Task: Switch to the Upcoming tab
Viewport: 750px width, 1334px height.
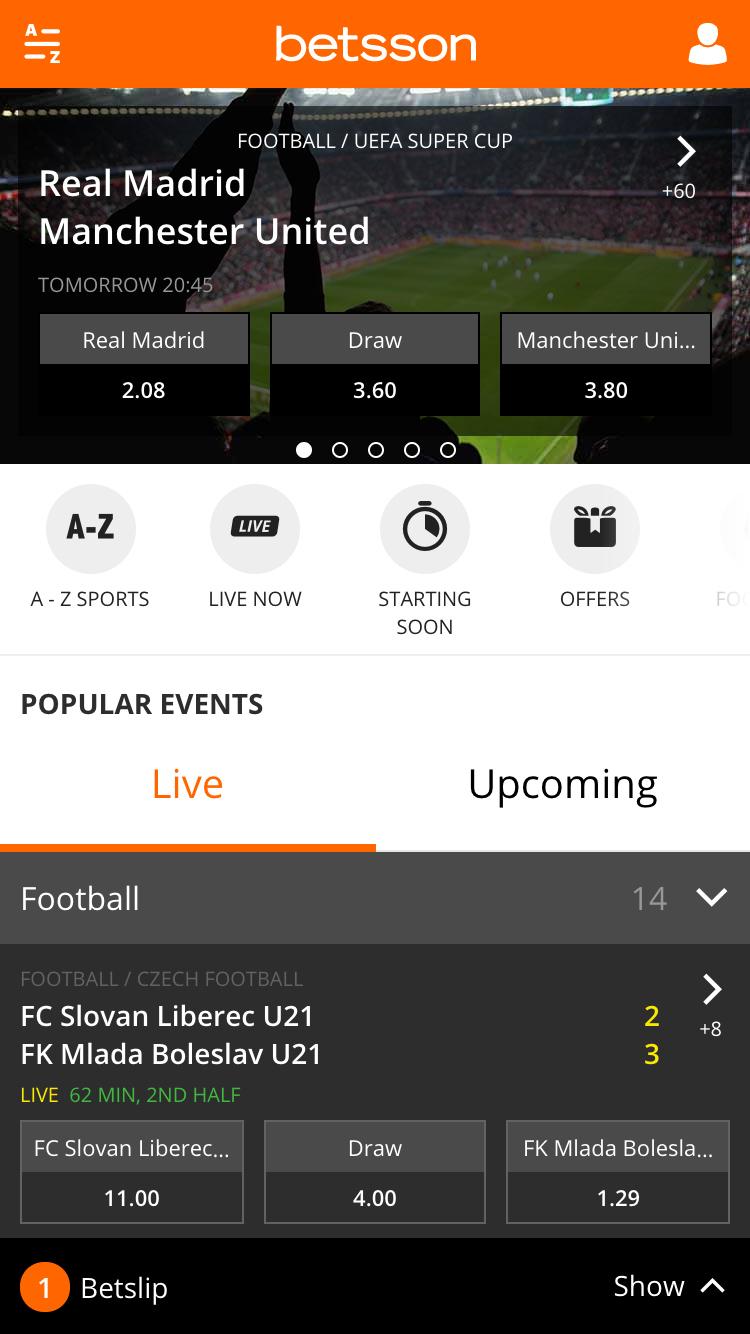Action: 562,784
